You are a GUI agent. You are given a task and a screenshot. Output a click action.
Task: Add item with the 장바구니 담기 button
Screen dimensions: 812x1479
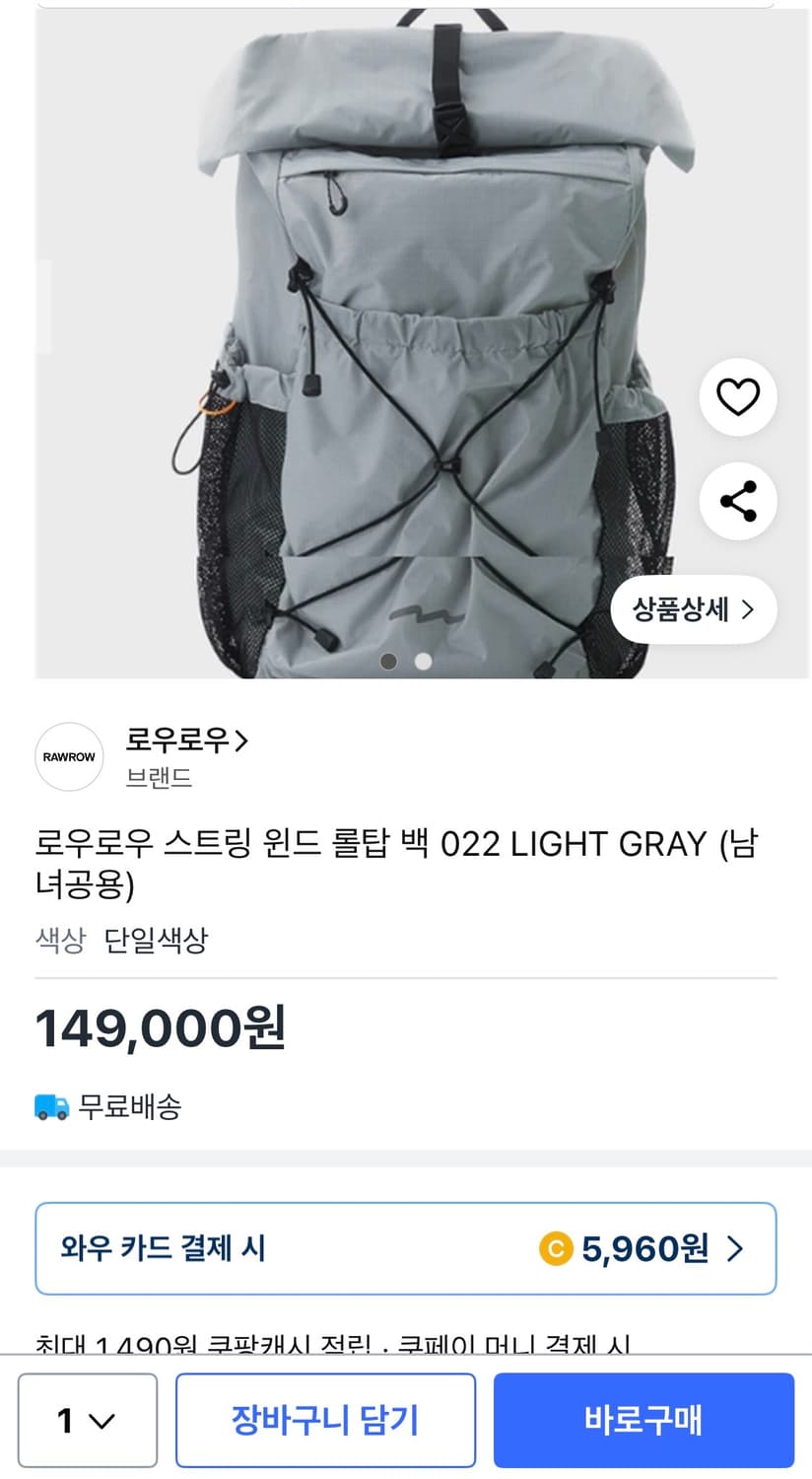coord(325,1420)
